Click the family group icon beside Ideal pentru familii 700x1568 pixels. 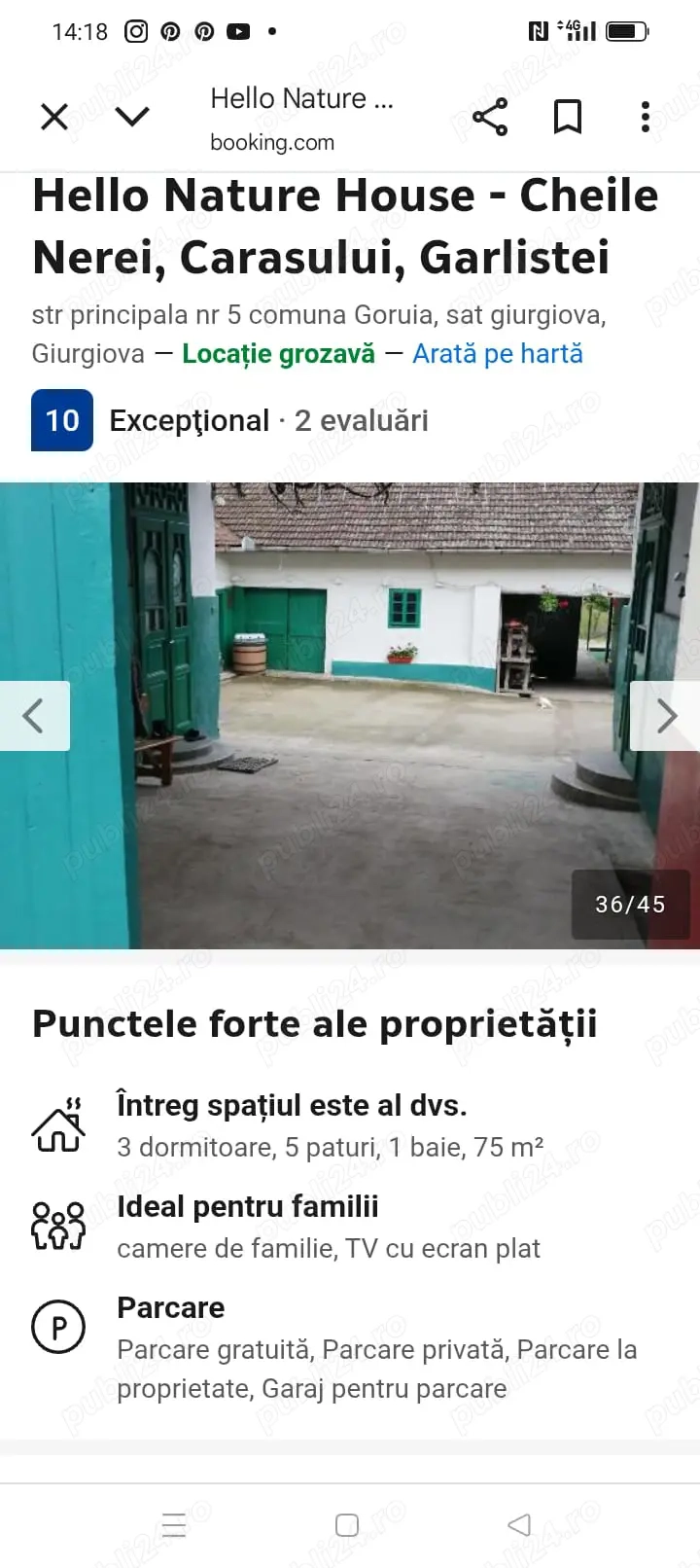[58, 1225]
